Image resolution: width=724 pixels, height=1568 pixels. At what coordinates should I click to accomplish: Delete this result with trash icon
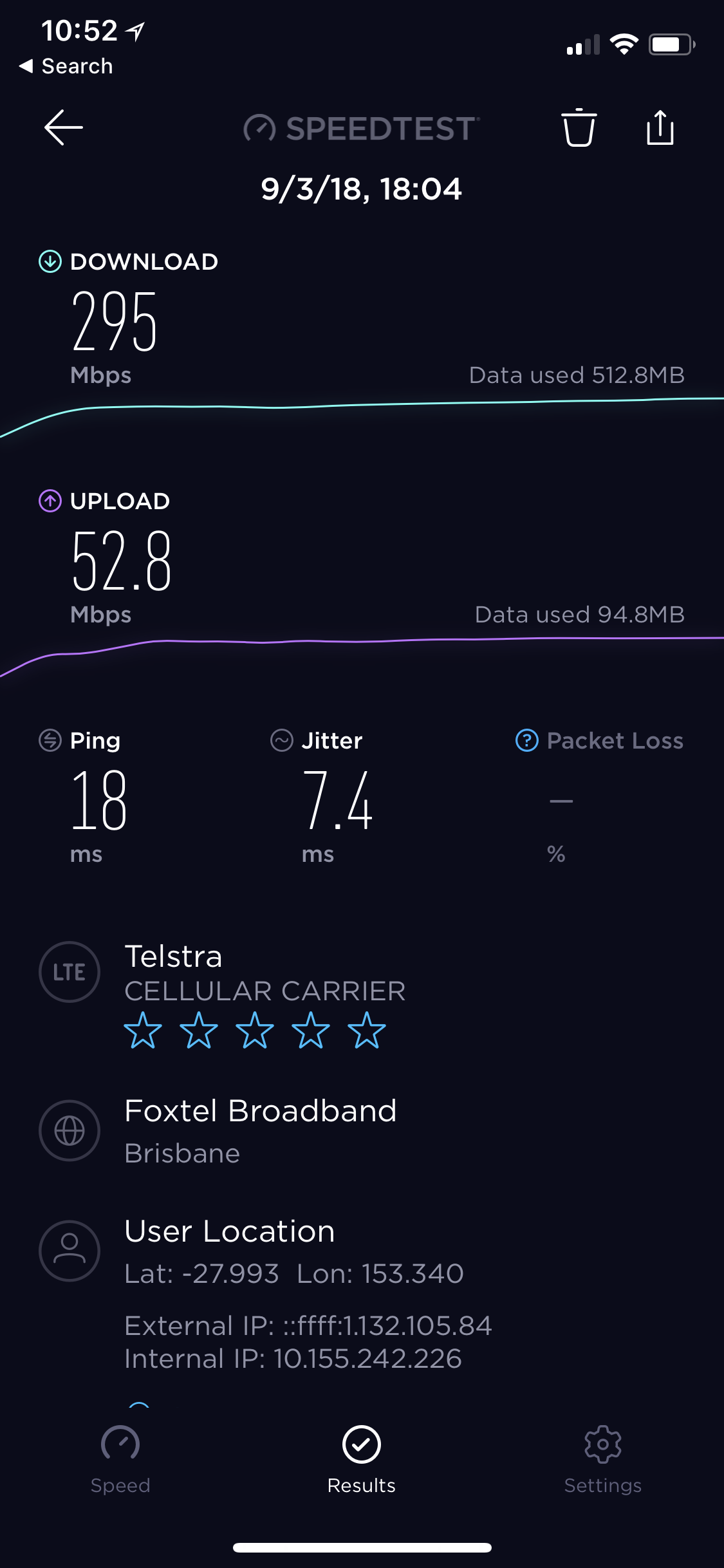pyautogui.click(x=579, y=127)
